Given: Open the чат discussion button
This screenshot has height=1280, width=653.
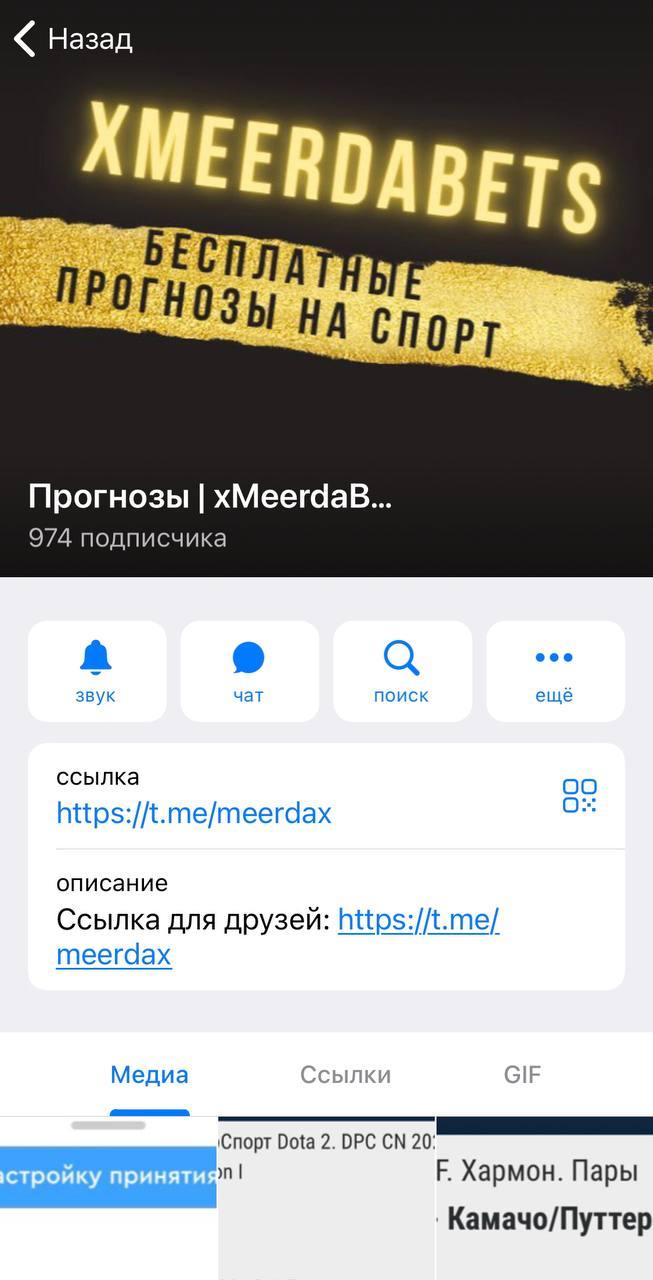Looking at the screenshot, I should pyautogui.click(x=249, y=671).
